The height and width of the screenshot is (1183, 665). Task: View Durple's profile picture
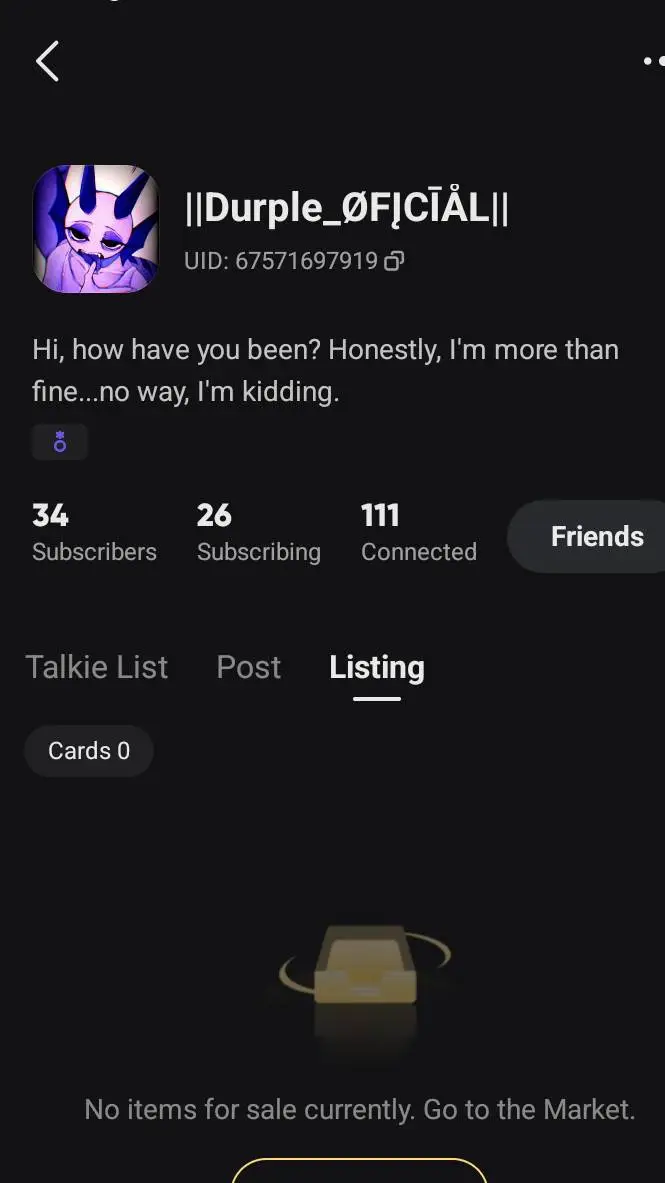(96, 229)
